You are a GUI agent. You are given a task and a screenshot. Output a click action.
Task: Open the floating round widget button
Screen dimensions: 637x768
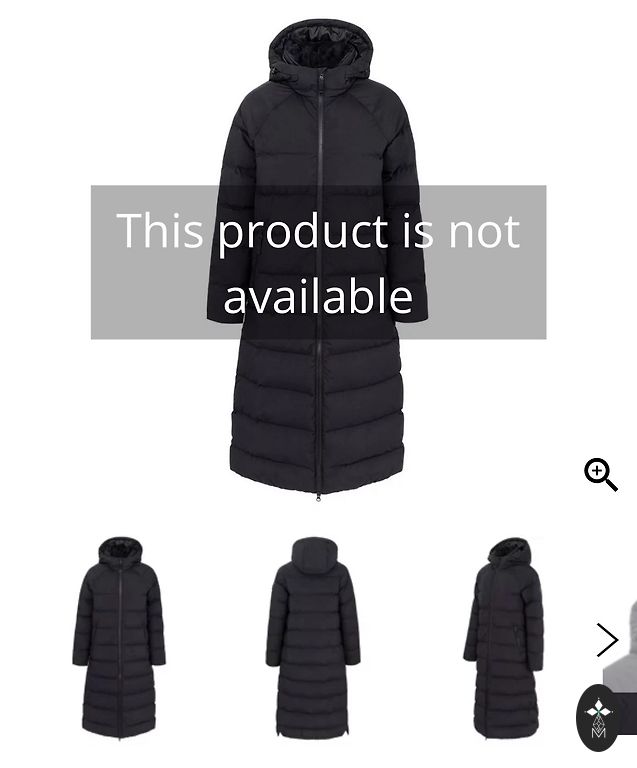tap(598, 717)
